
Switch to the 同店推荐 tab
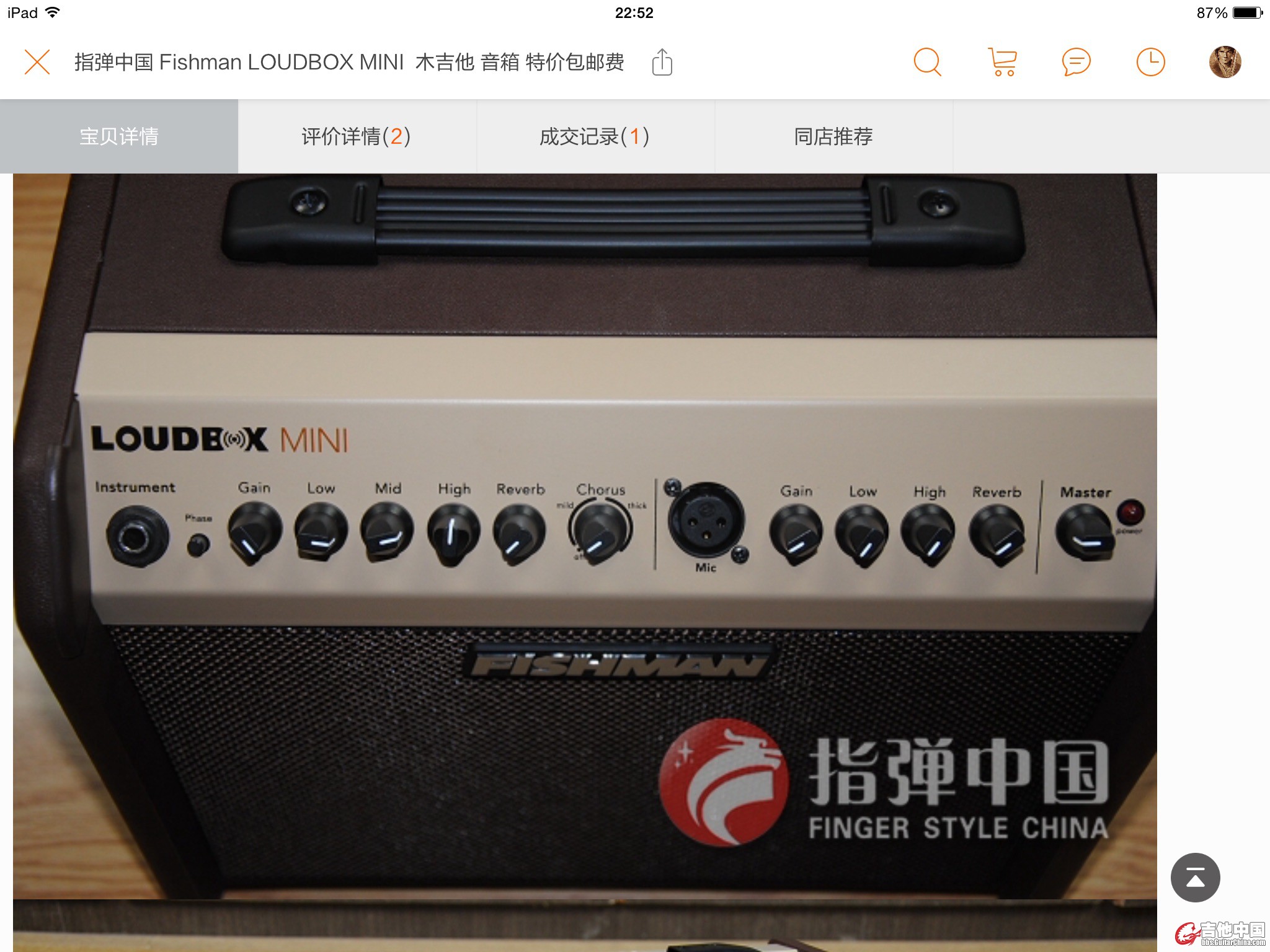833,136
